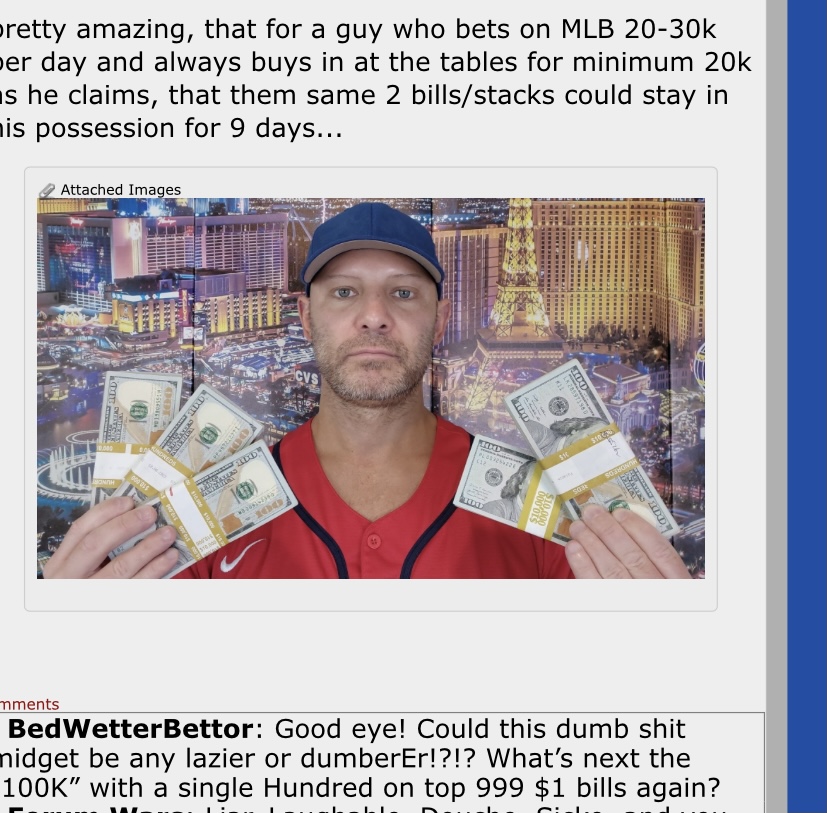Tap the red Comments link
Viewport: 827px width, 813px height.
29,704
